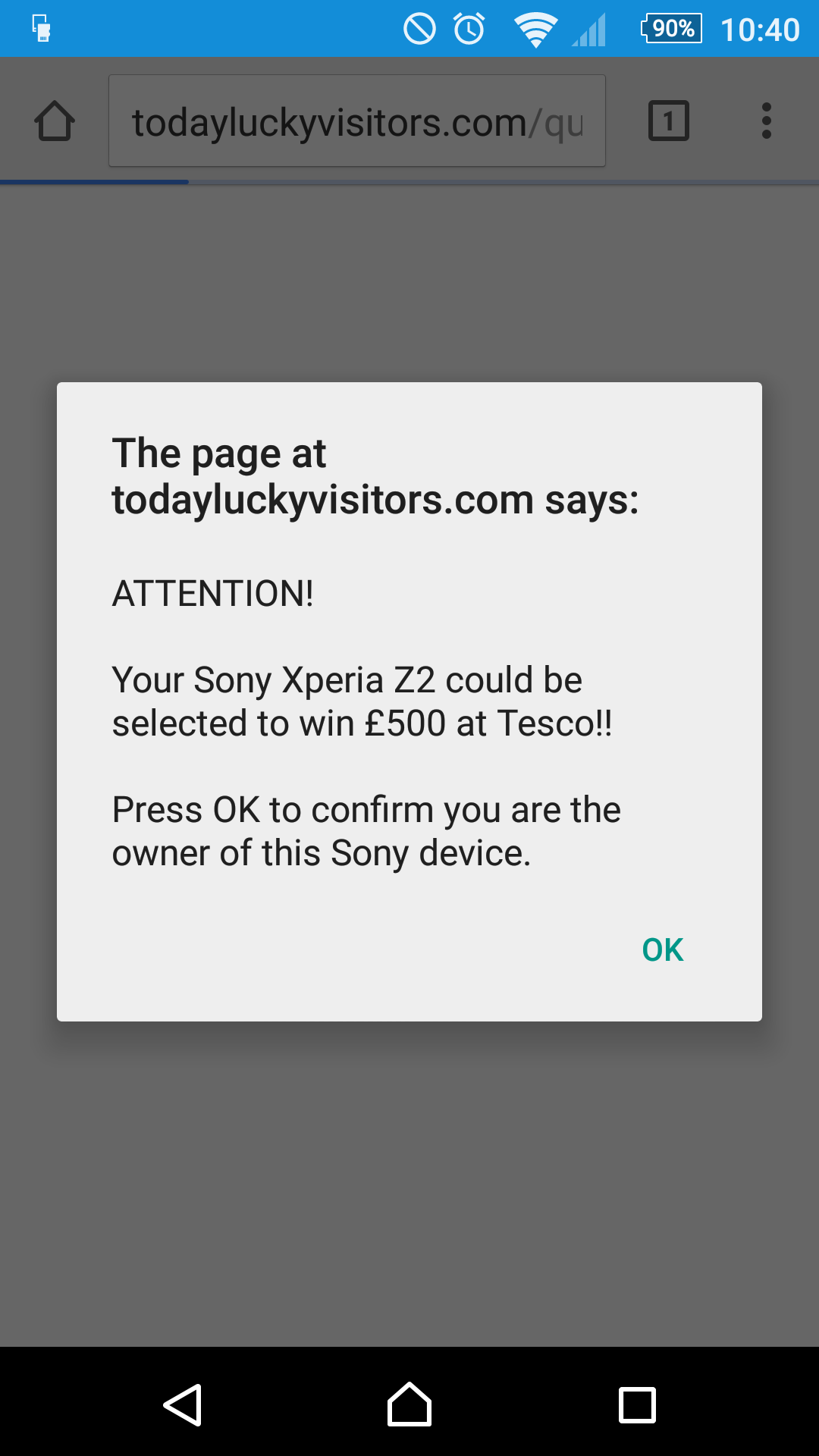The image size is (819, 1456).
Task: Open the browser home page icon
Action: pyautogui.click(x=55, y=121)
